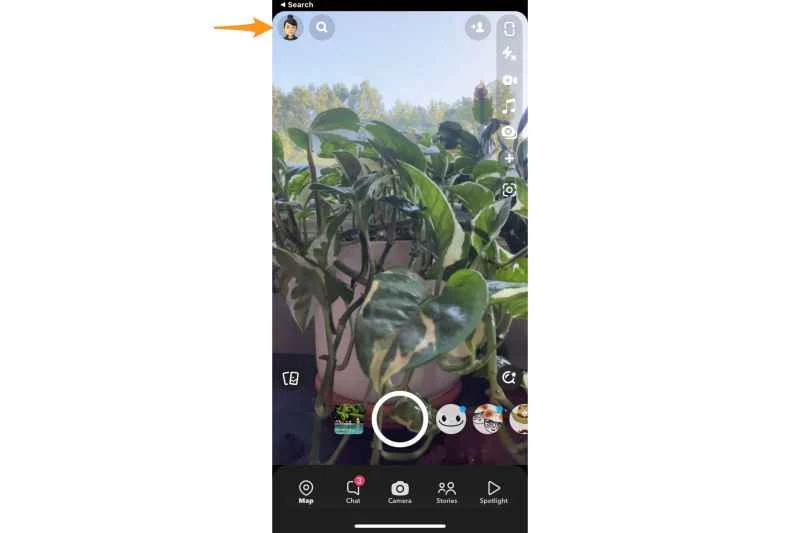The width and height of the screenshot is (800, 533).
Task: Return to Search via the status bar link
Action: click(x=297, y=5)
